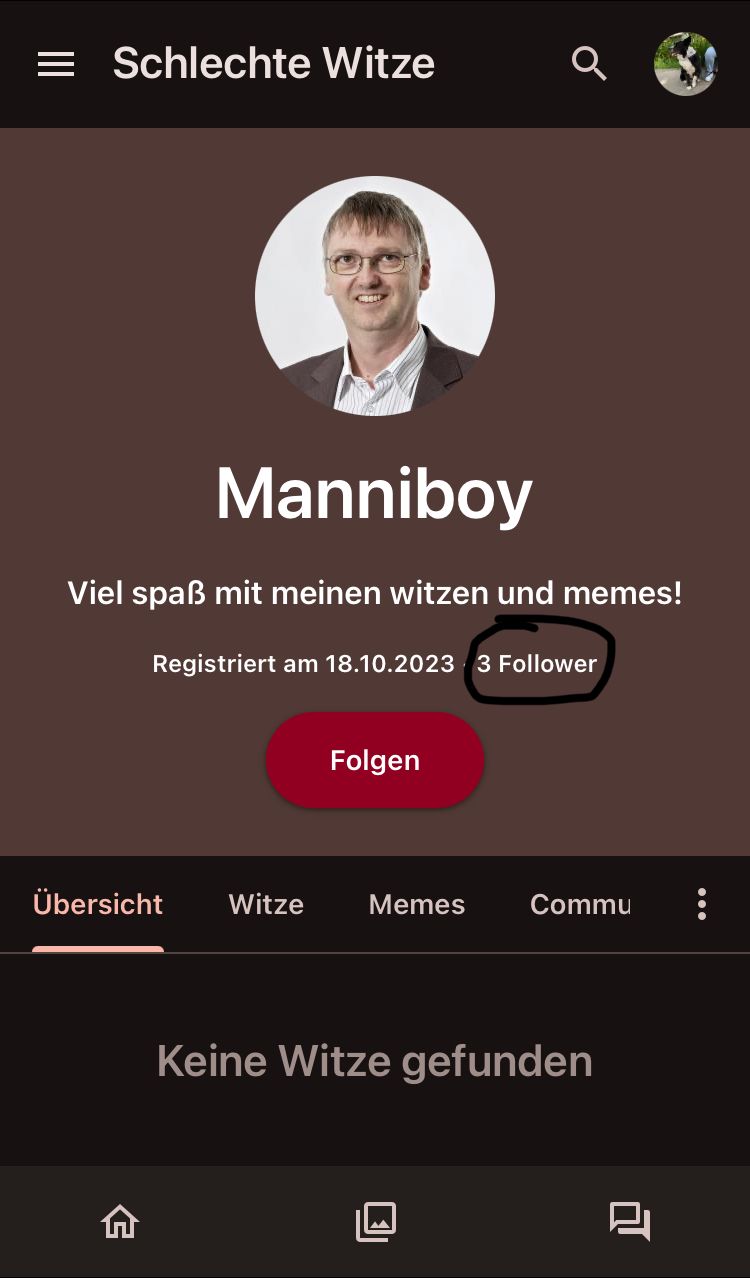Viewport: 750px width, 1278px height.
Task: Open your own account avatar
Action: (685, 64)
